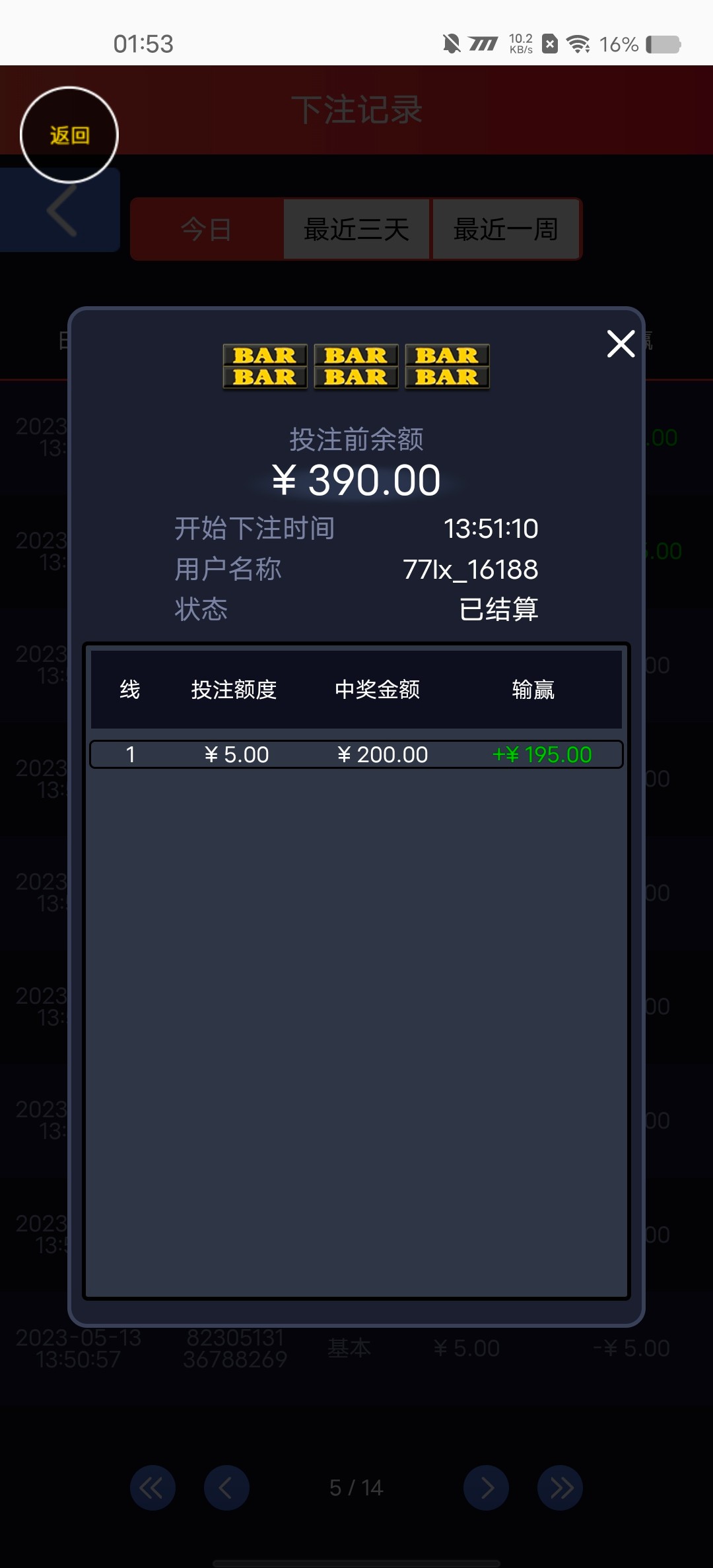Open the 下注记录 title bar
Viewport: 713px width, 1568px height.
click(356, 110)
